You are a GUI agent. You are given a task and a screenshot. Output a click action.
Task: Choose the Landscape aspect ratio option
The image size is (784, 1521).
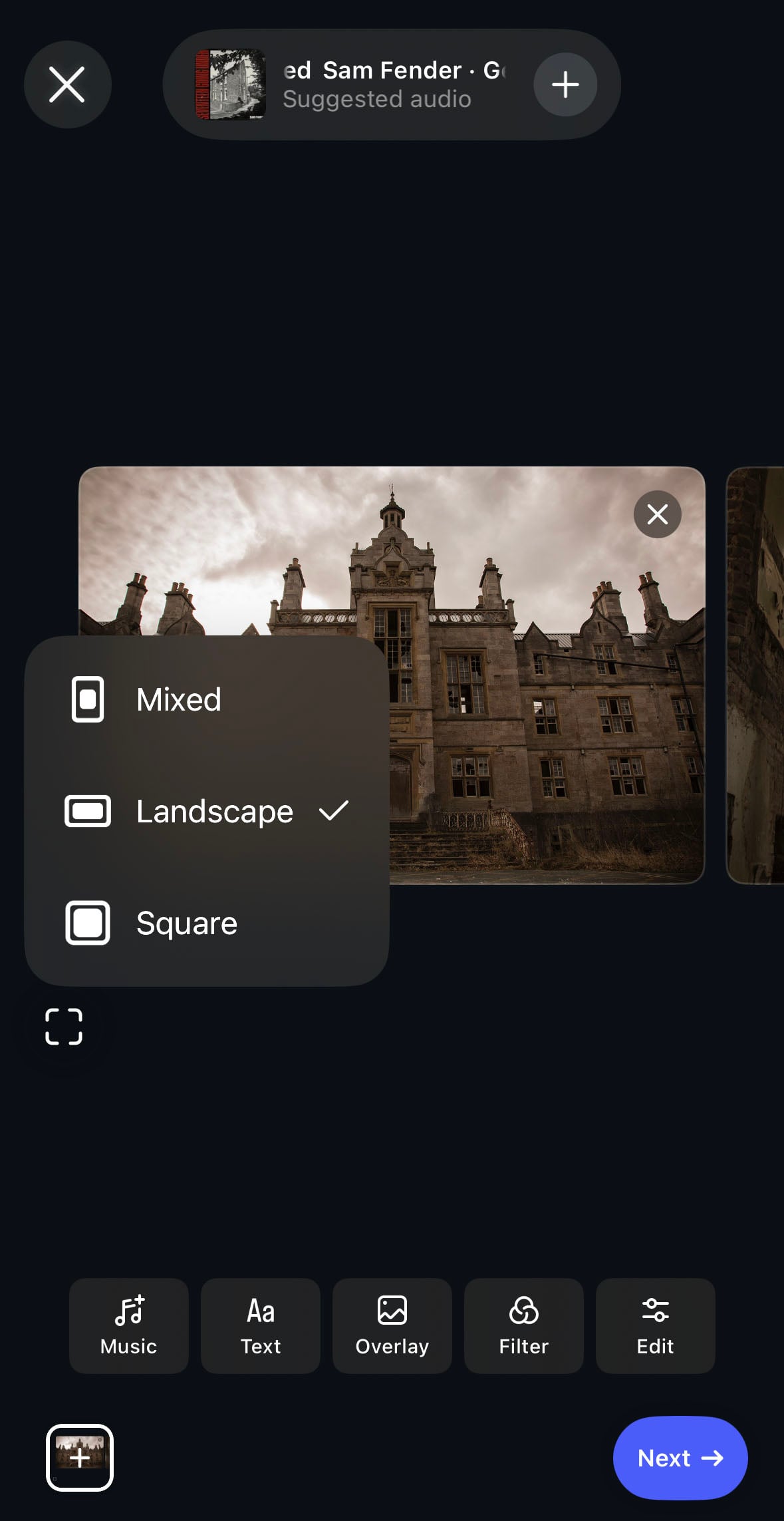pos(207,811)
